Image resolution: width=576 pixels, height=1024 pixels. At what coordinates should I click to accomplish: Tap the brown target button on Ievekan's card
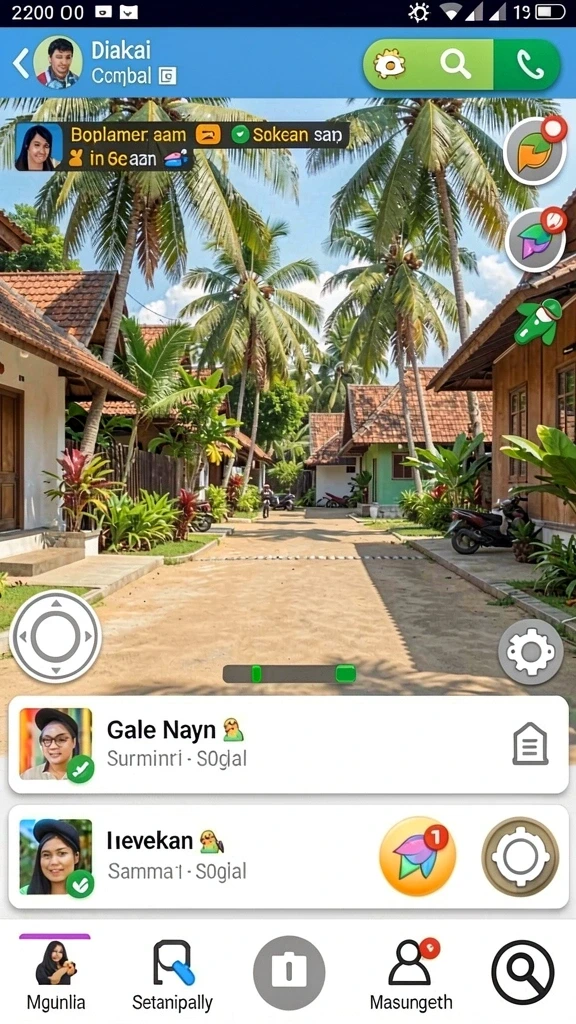point(520,856)
